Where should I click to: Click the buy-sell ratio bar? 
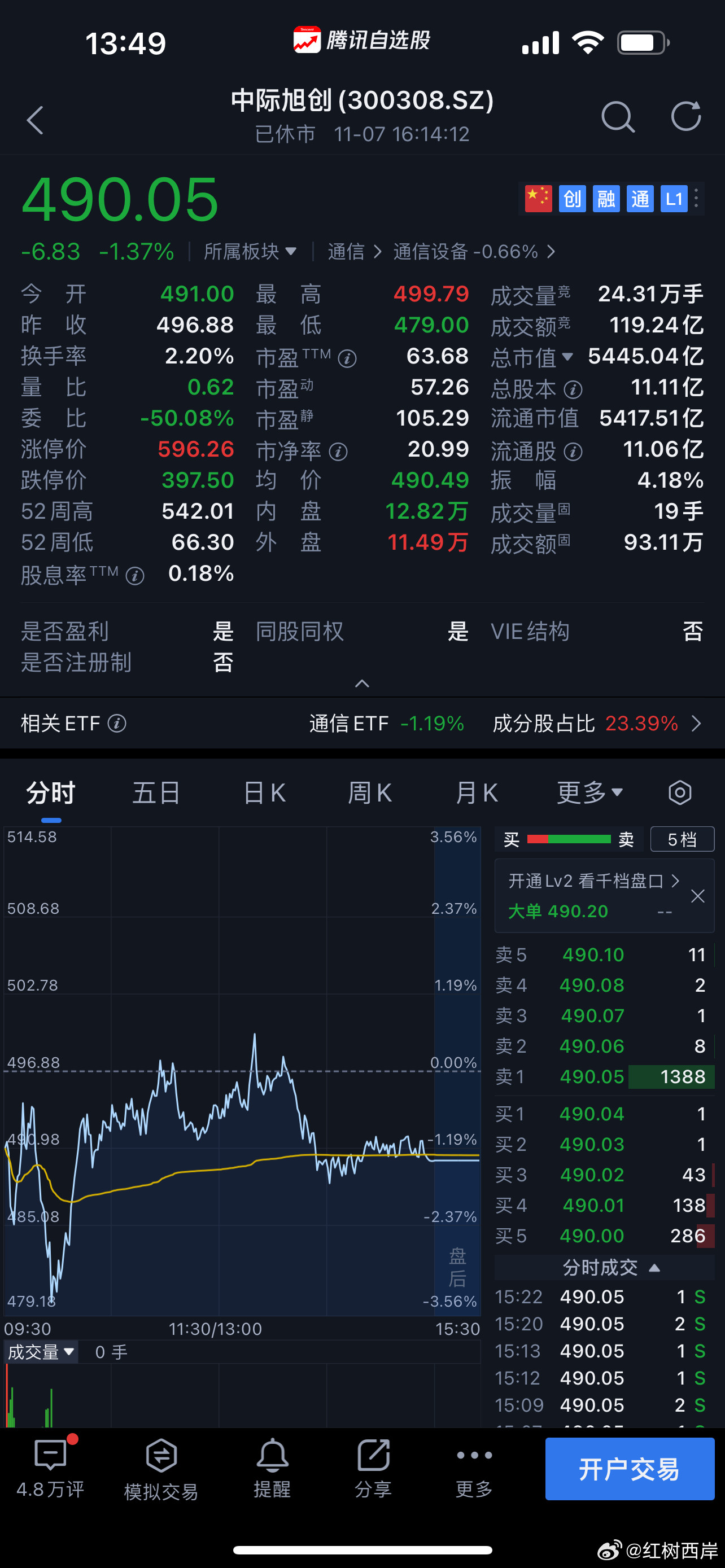coord(569,838)
